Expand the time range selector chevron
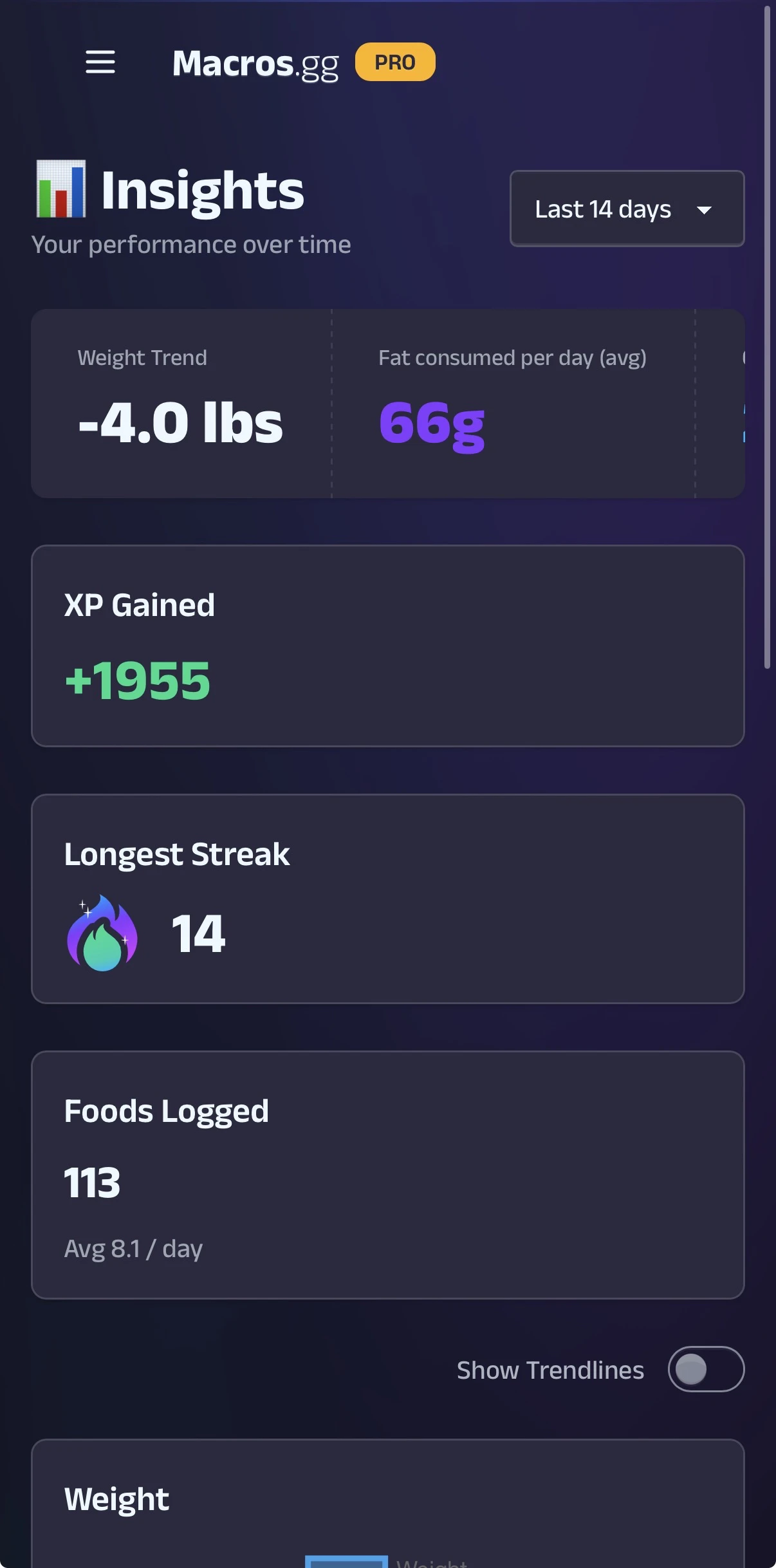776x1568 pixels. tap(705, 209)
